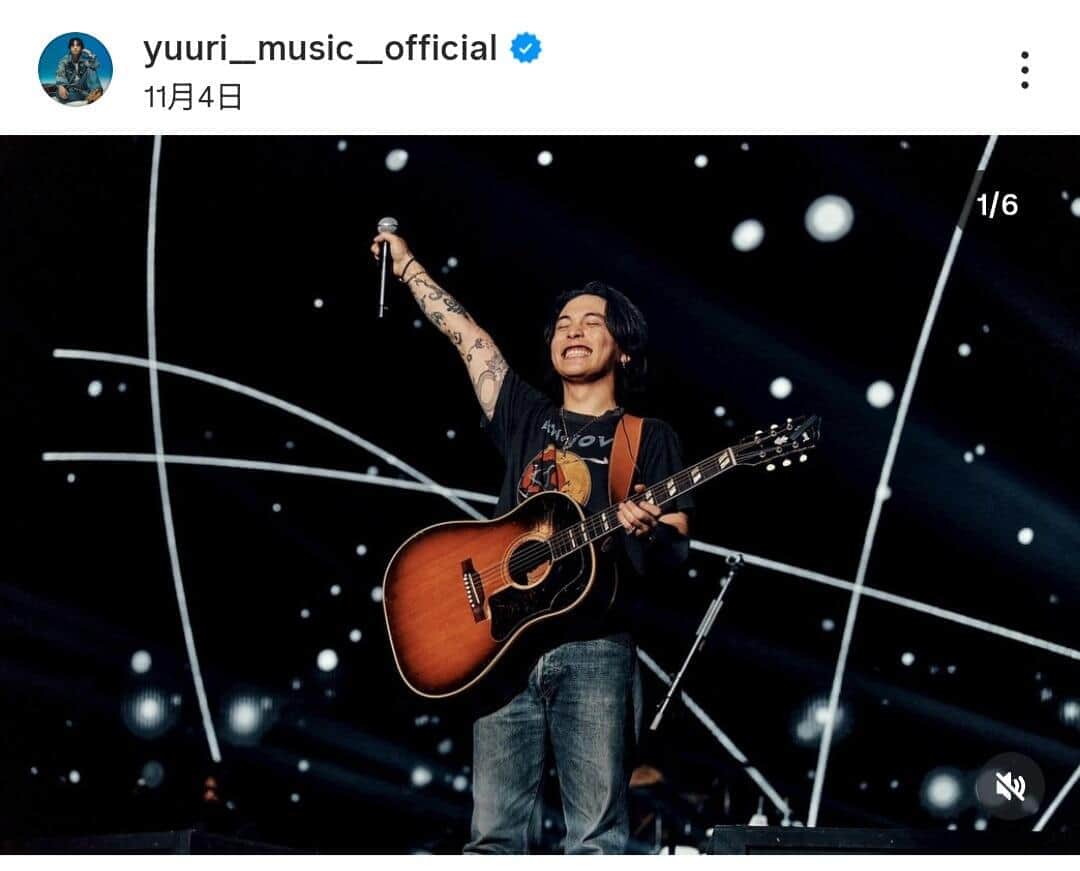The image size is (1080, 871).
Task: Unmute the post's audio
Action: click(1010, 786)
